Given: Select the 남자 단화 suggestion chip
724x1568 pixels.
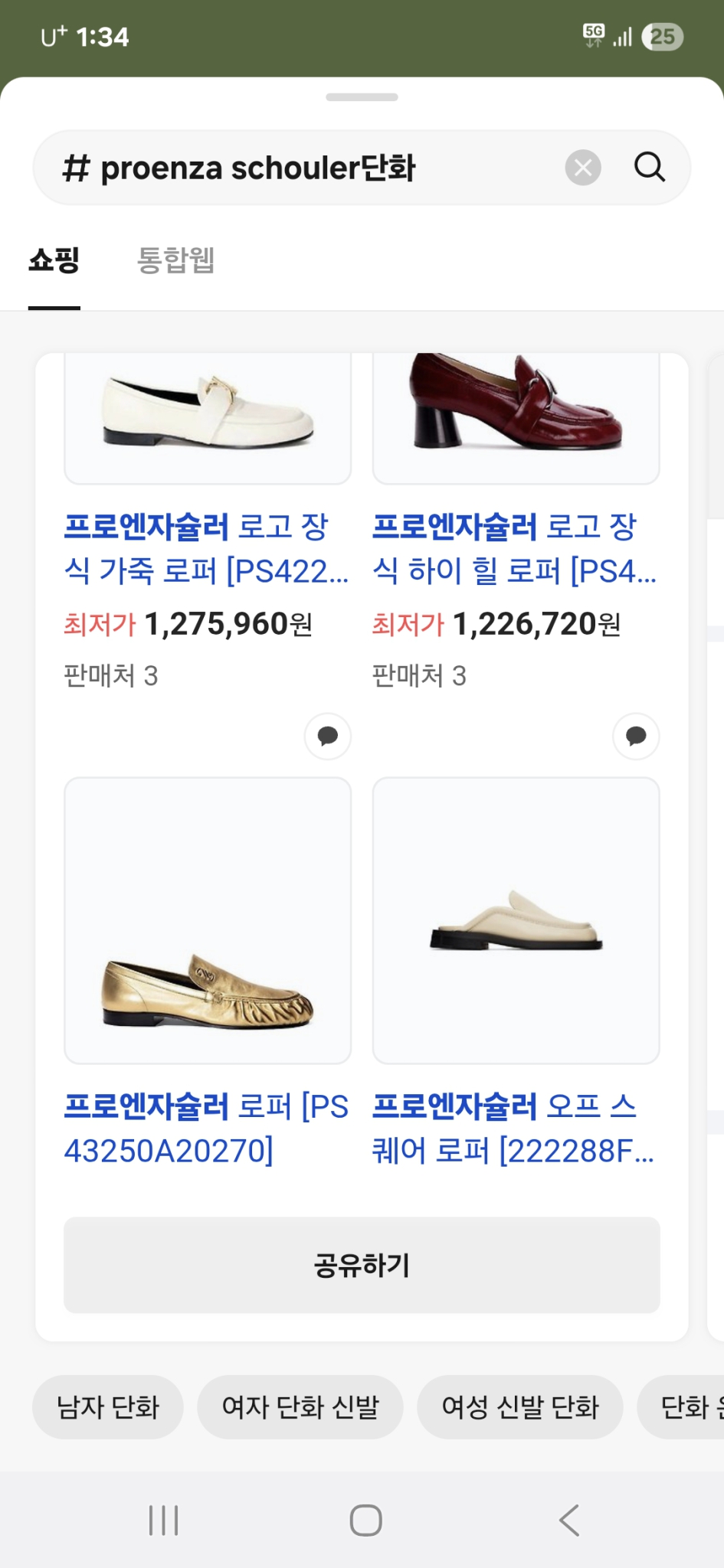Looking at the screenshot, I should pyautogui.click(x=107, y=1406).
